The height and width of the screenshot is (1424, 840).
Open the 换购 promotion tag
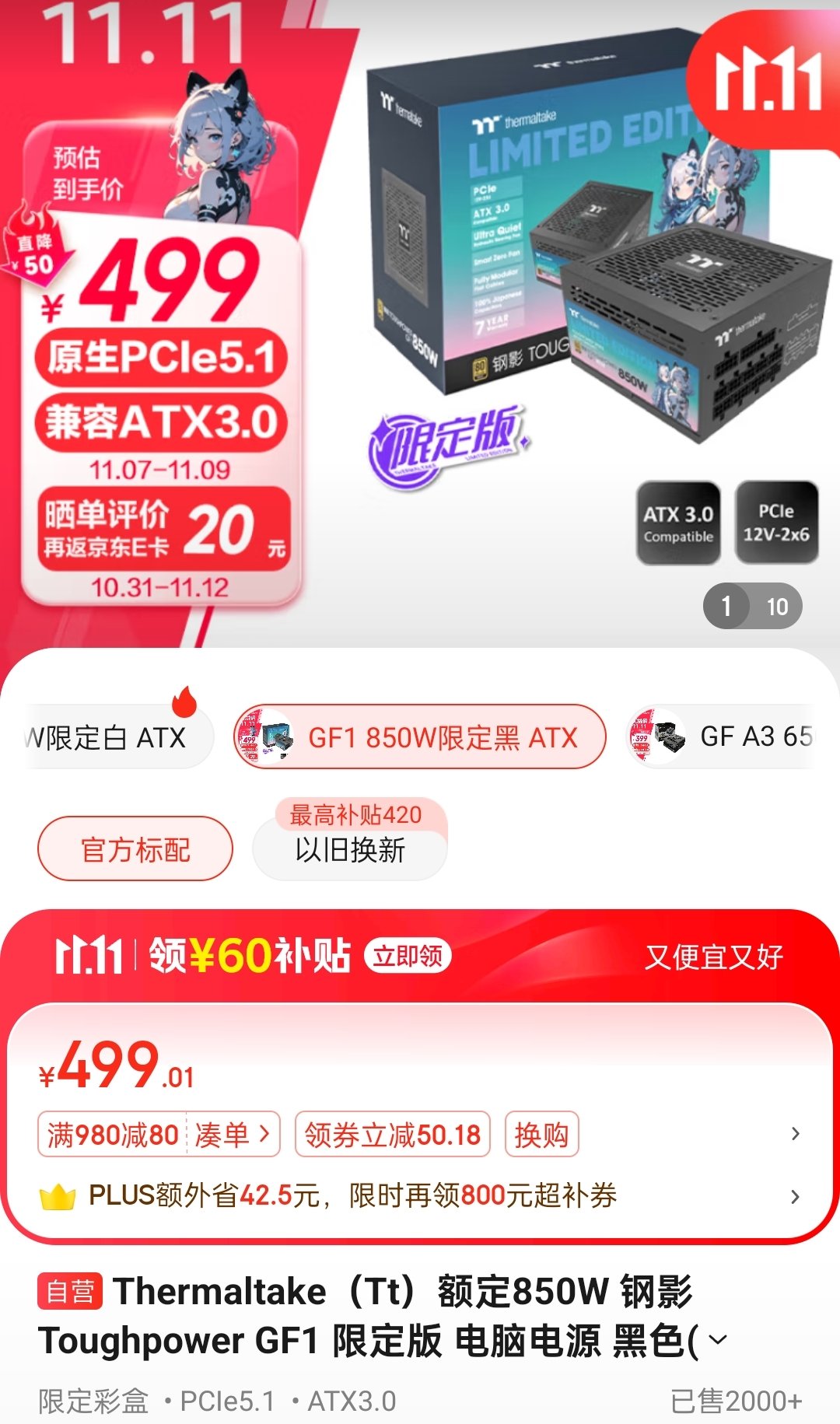(541, 1135)
